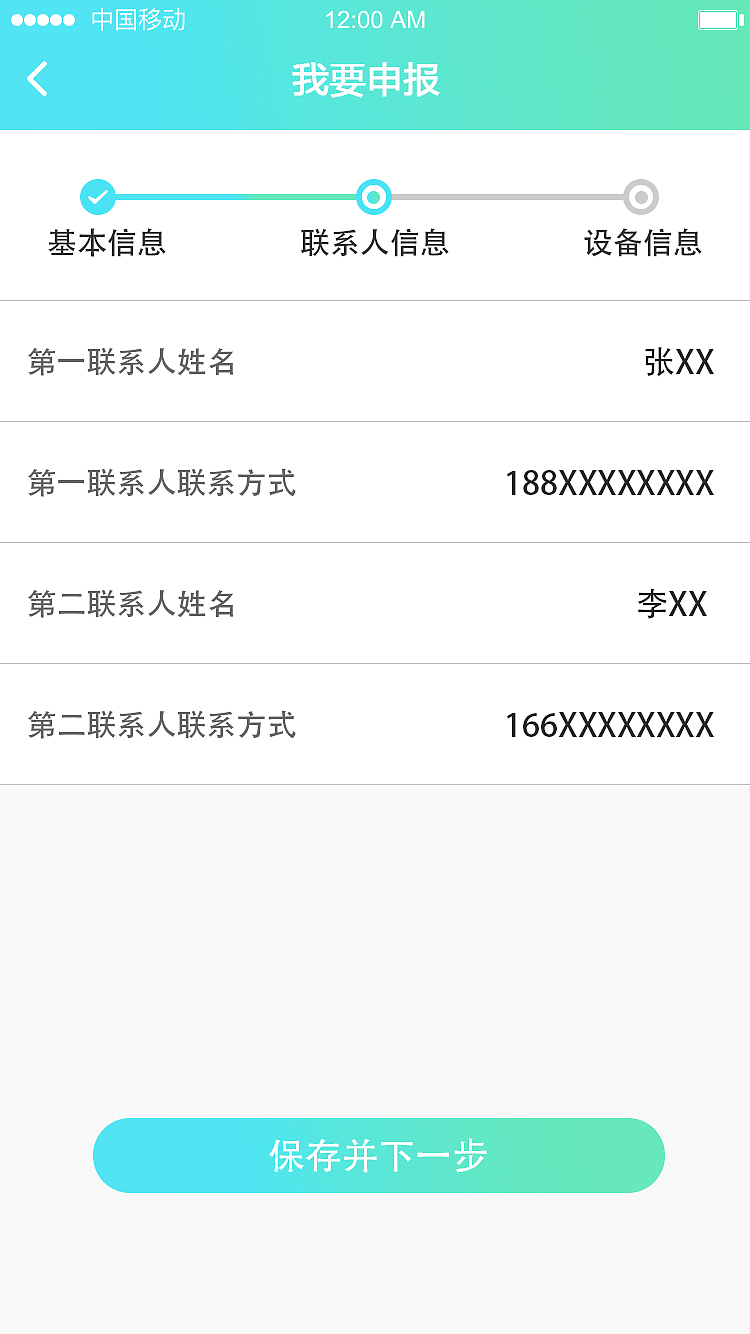Tap the progress line between step circles
This screenshot has height=1334, width=750.
235,197
